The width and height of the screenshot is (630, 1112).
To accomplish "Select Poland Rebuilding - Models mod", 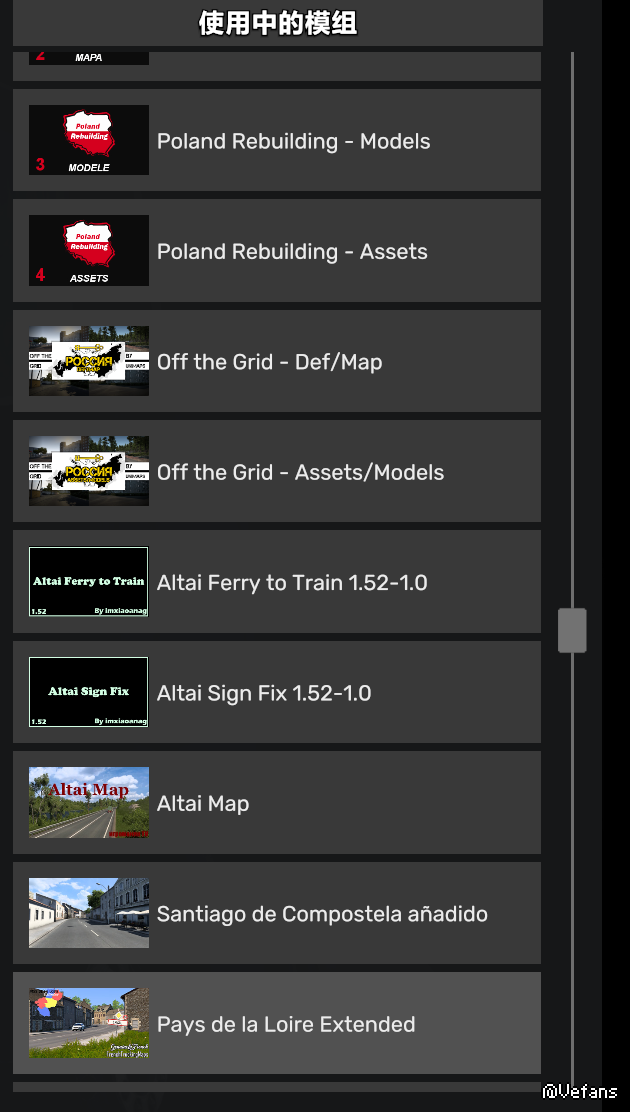I will (277, 141).
